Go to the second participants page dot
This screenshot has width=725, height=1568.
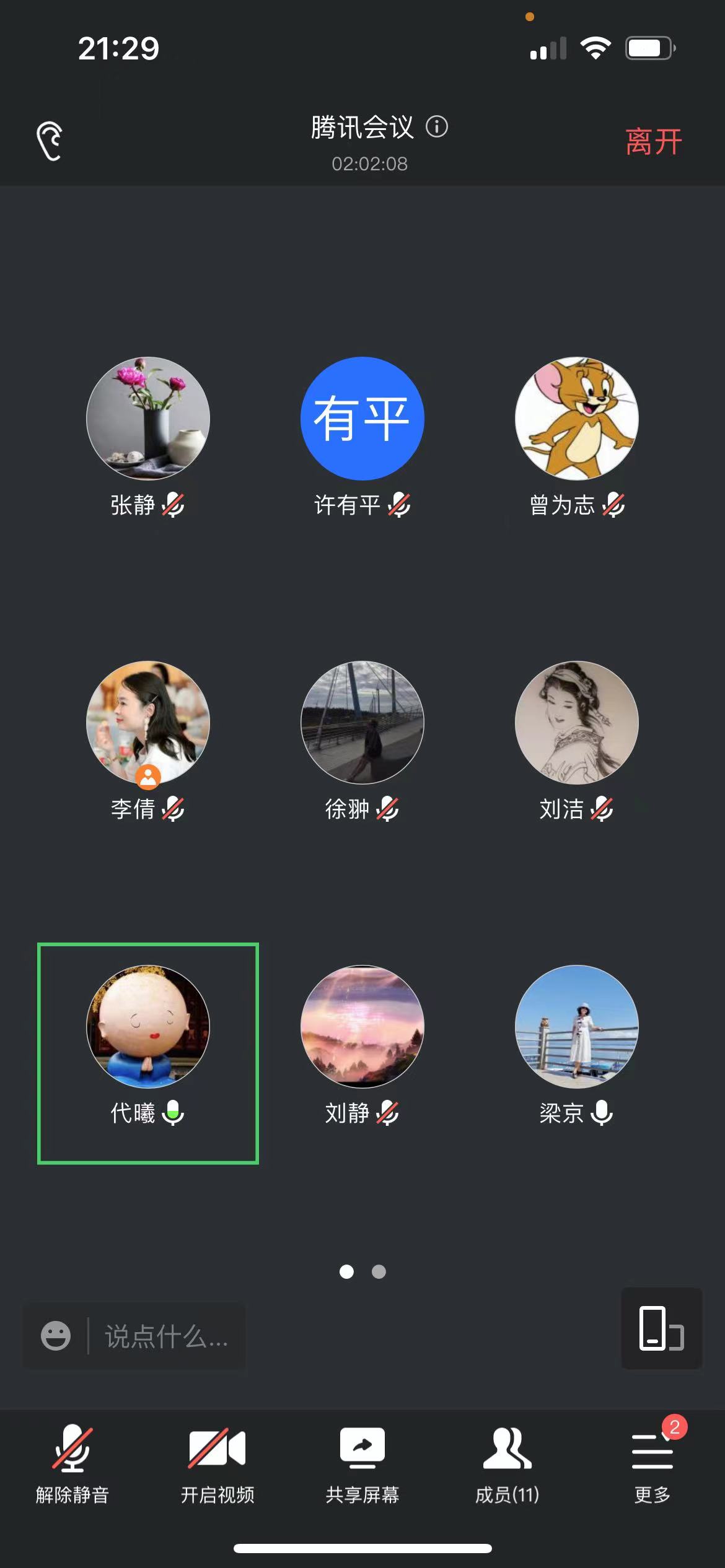379,1271
